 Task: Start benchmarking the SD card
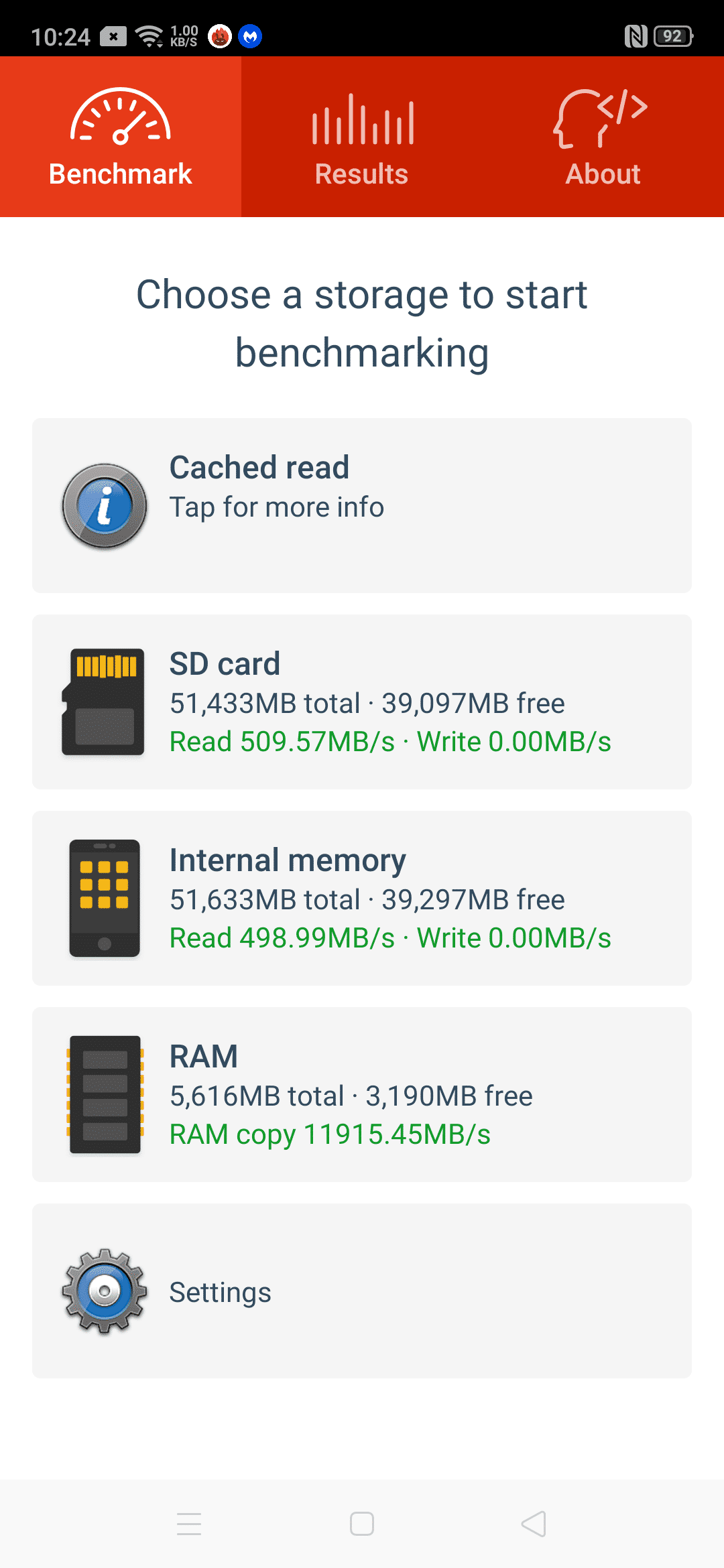point(362,702)
